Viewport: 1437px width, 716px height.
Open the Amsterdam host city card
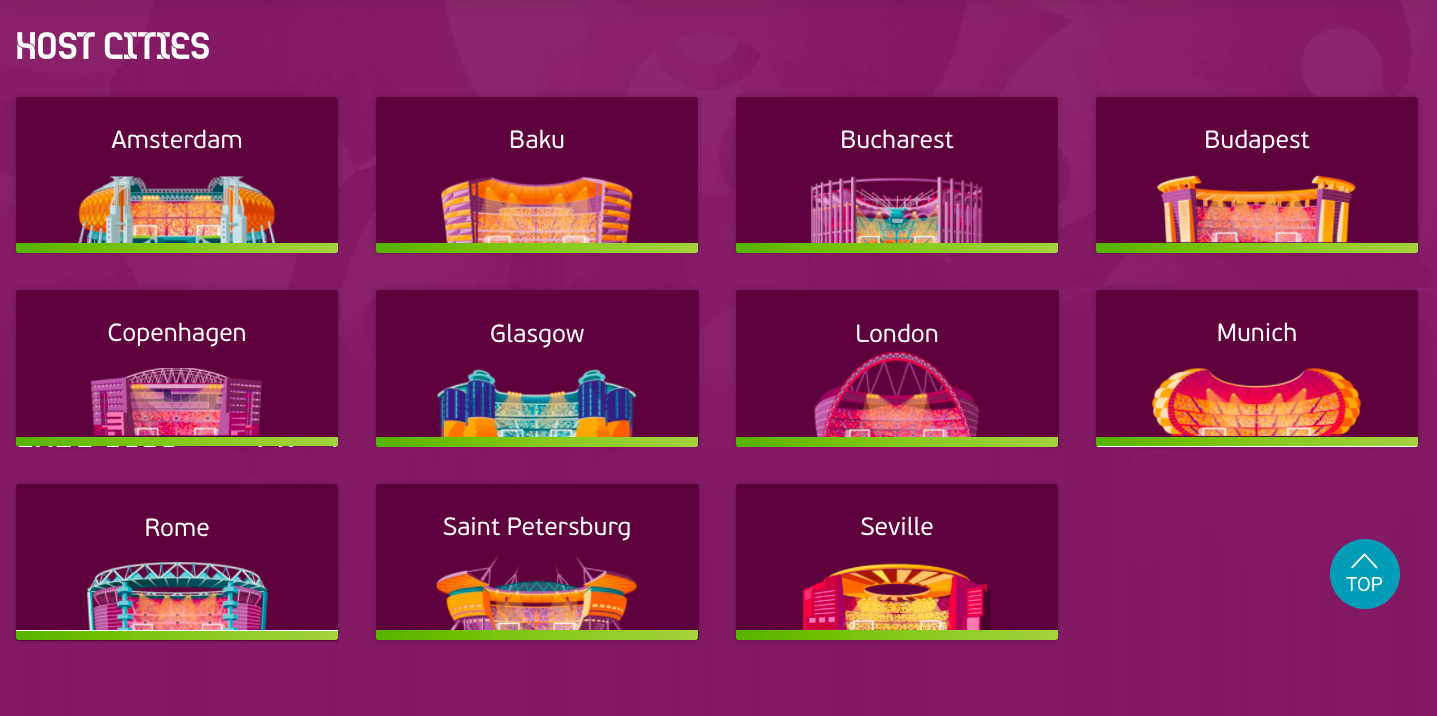pyautogui.click(x=177, y=175)
